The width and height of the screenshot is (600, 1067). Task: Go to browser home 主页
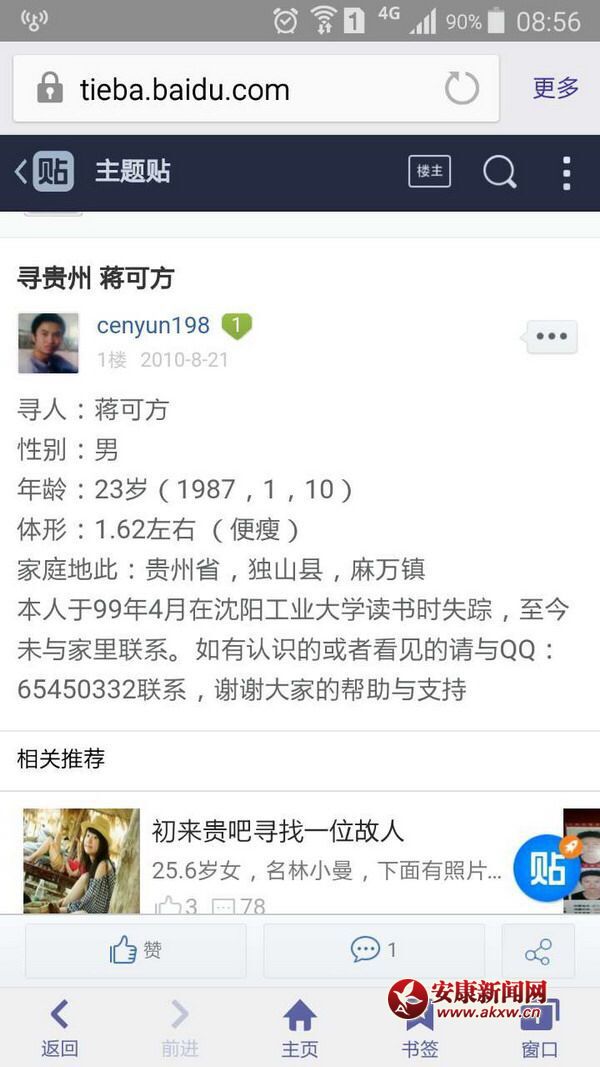299,1028
